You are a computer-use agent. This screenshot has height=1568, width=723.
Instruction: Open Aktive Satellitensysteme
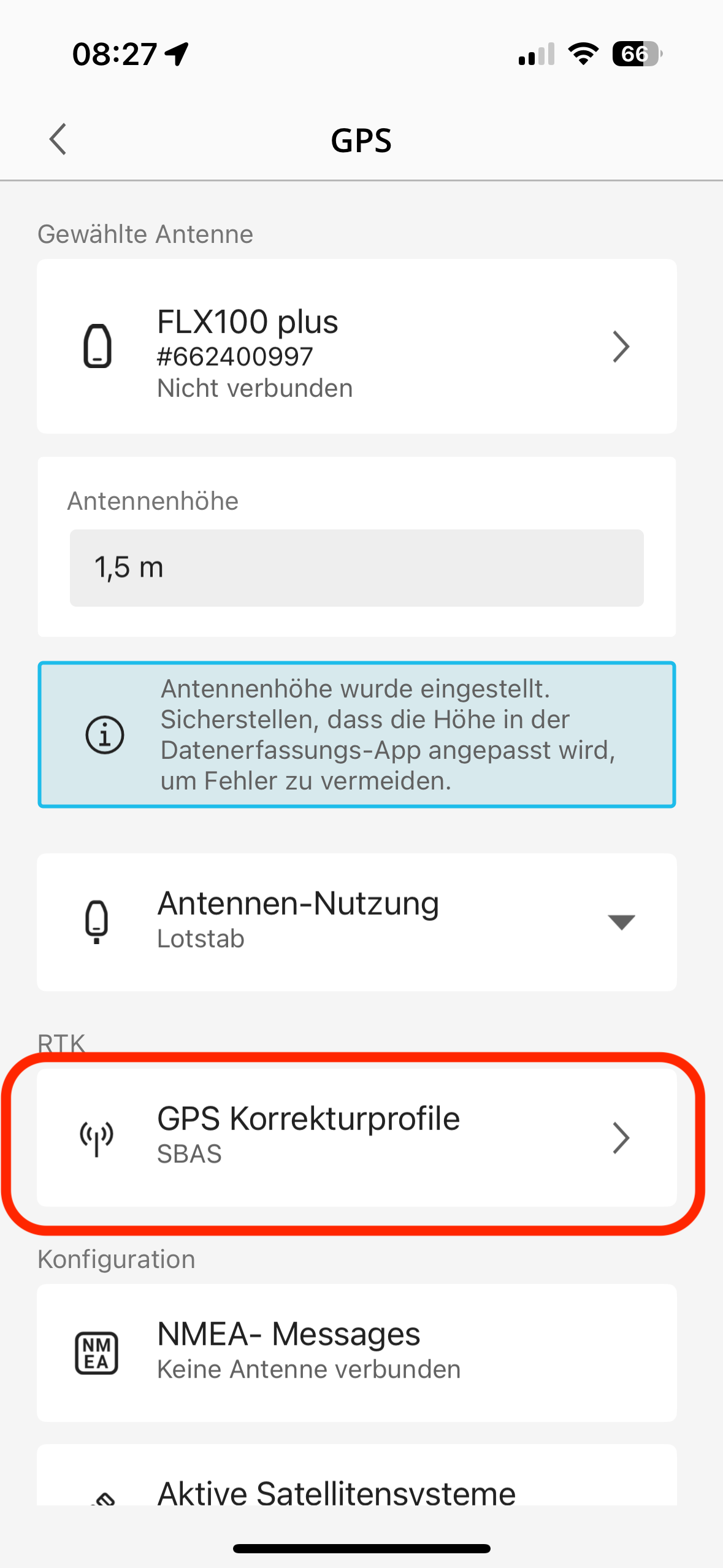pyautogui.click(x=356, y=1487)
